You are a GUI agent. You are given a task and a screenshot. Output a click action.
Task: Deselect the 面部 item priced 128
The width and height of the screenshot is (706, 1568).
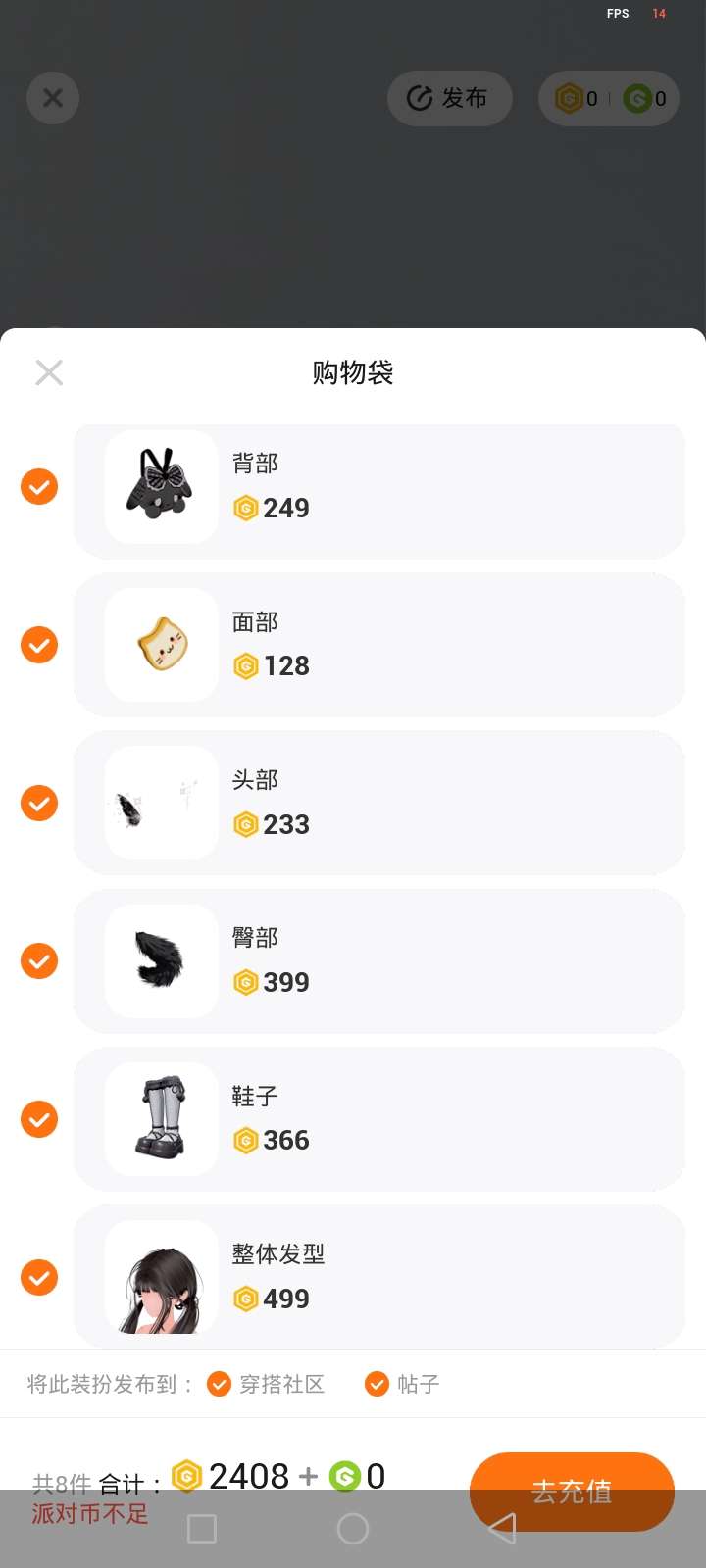click(39, 645)
